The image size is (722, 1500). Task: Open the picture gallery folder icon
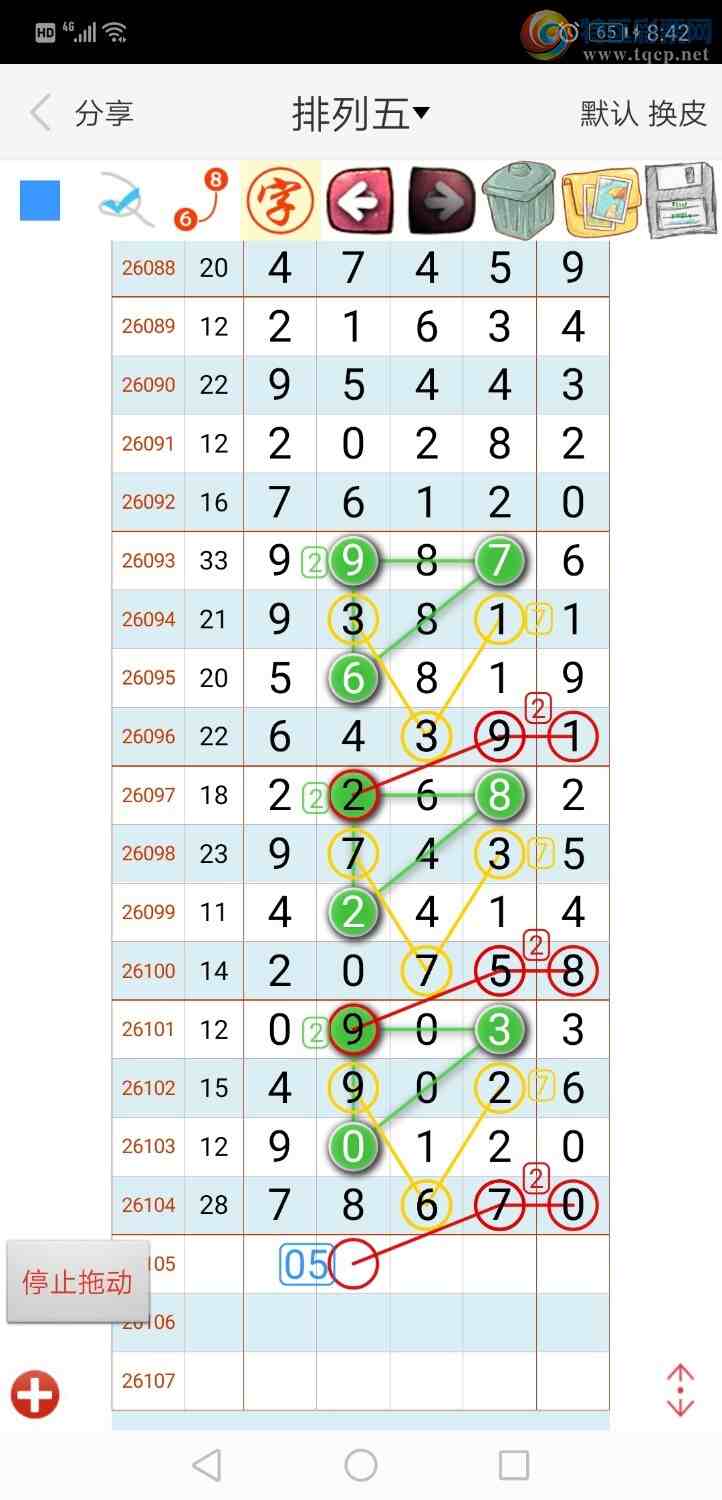tap(600, 201)
